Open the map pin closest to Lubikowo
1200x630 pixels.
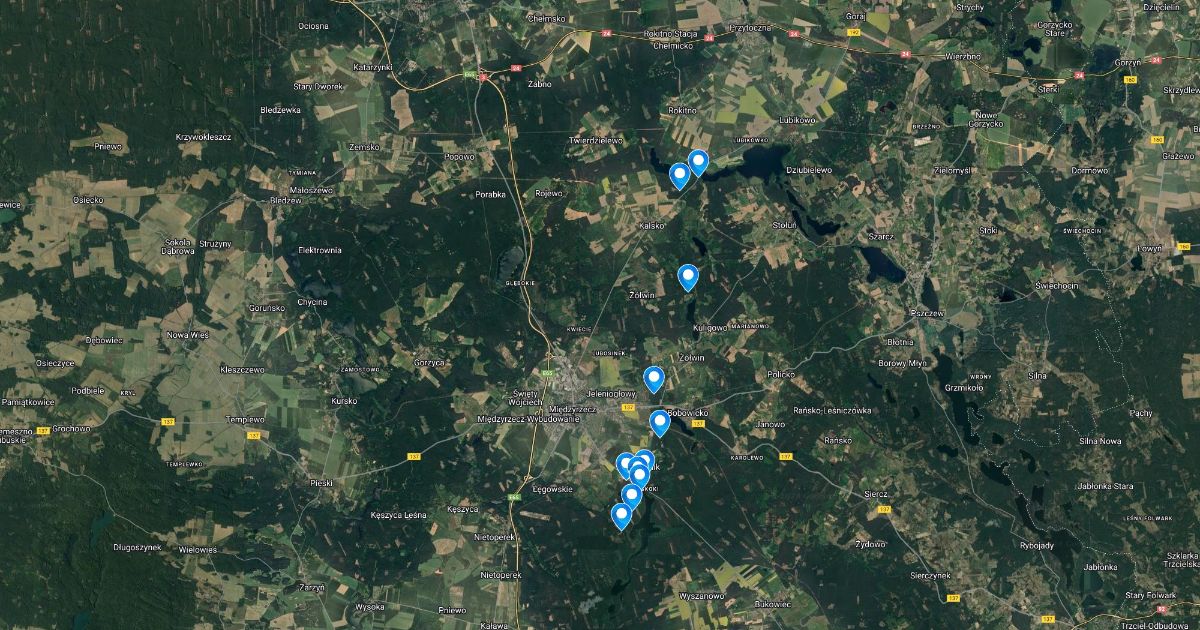coord(698,161)
